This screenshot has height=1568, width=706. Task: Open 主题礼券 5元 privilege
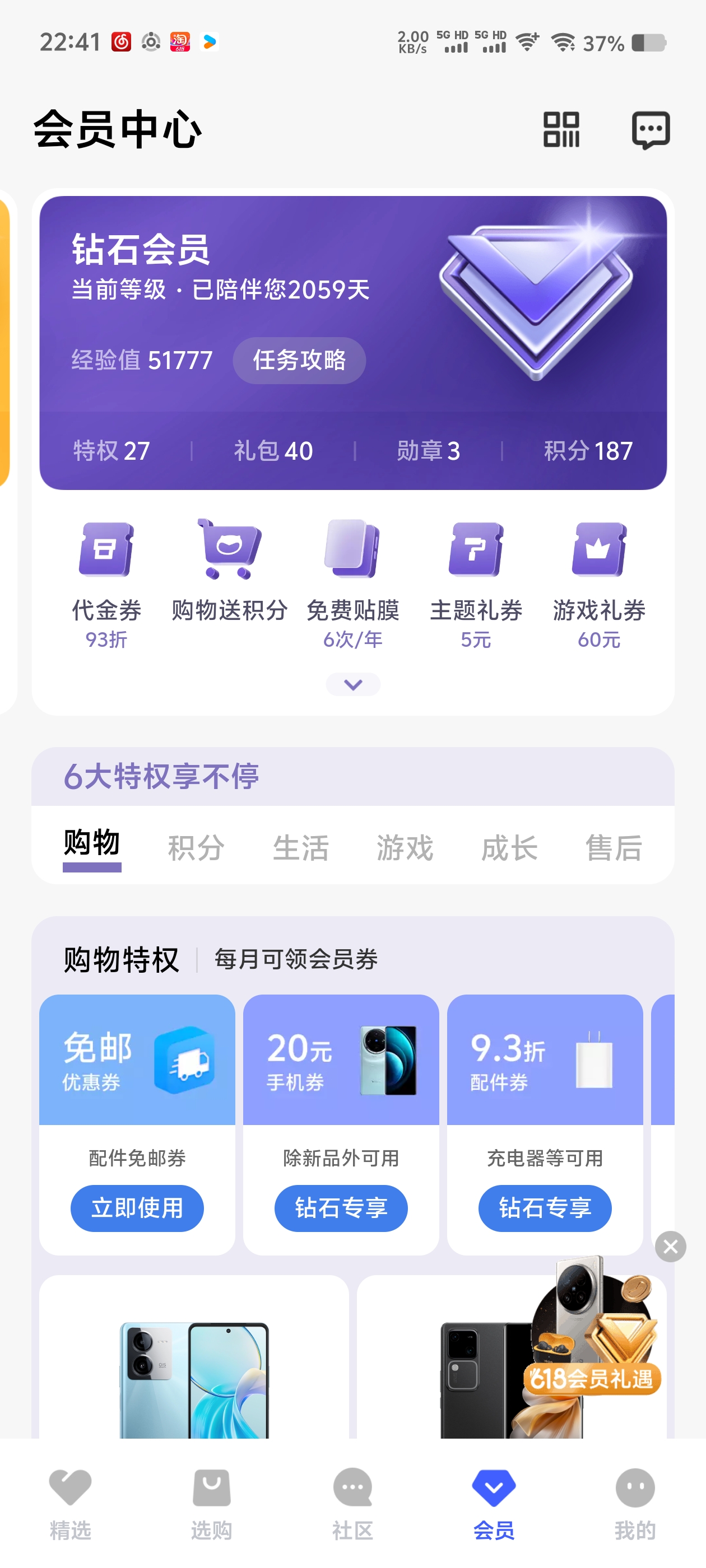(x=476, y=583)
